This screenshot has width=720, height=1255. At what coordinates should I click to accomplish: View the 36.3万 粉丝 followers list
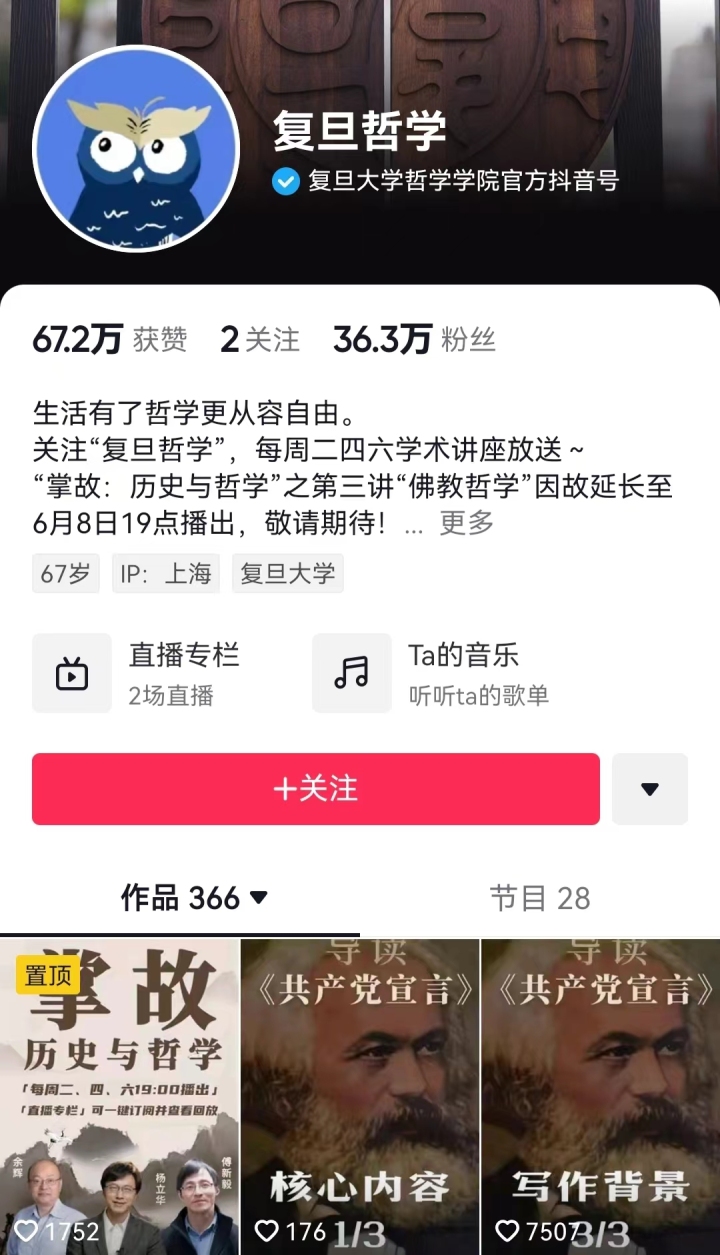coord(414,340)
